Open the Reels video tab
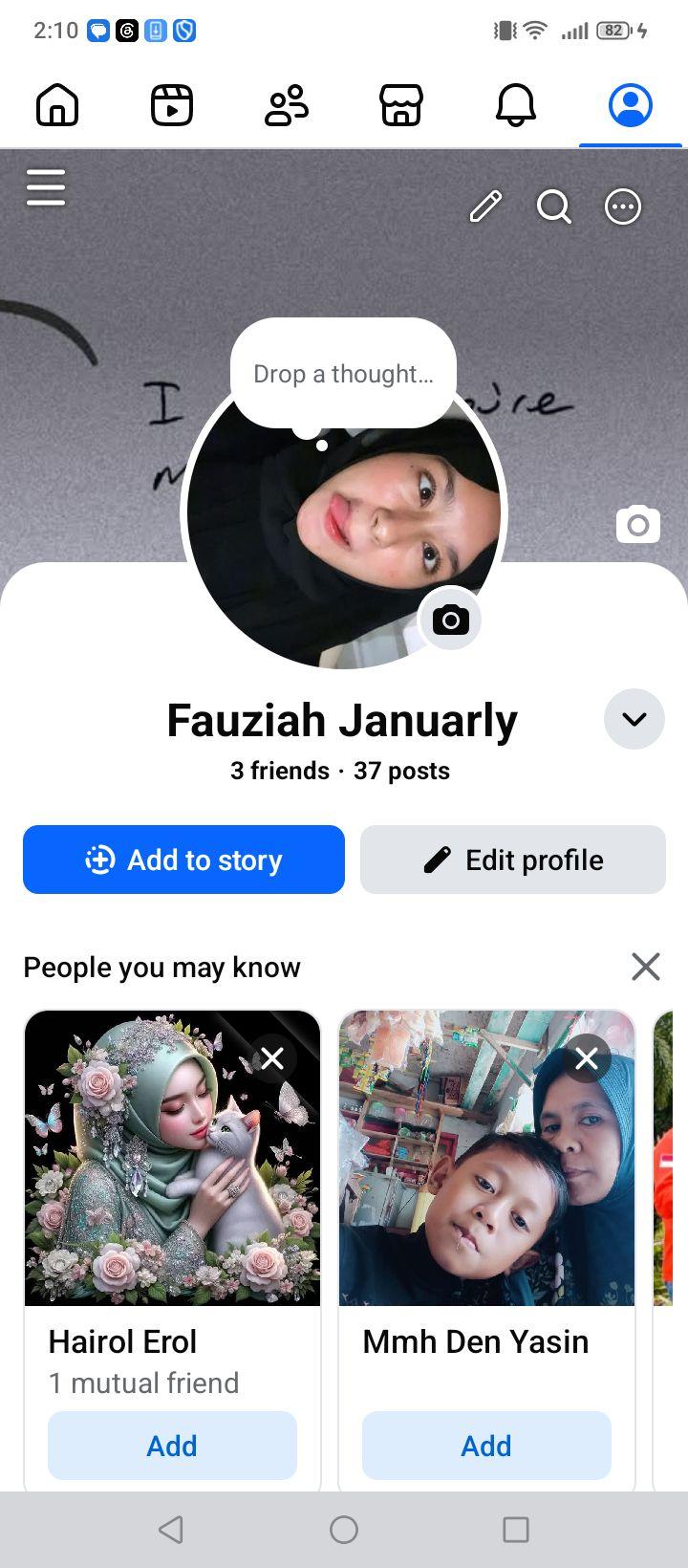This screenshot has width=688, height=1568. [x=172, y=105]
